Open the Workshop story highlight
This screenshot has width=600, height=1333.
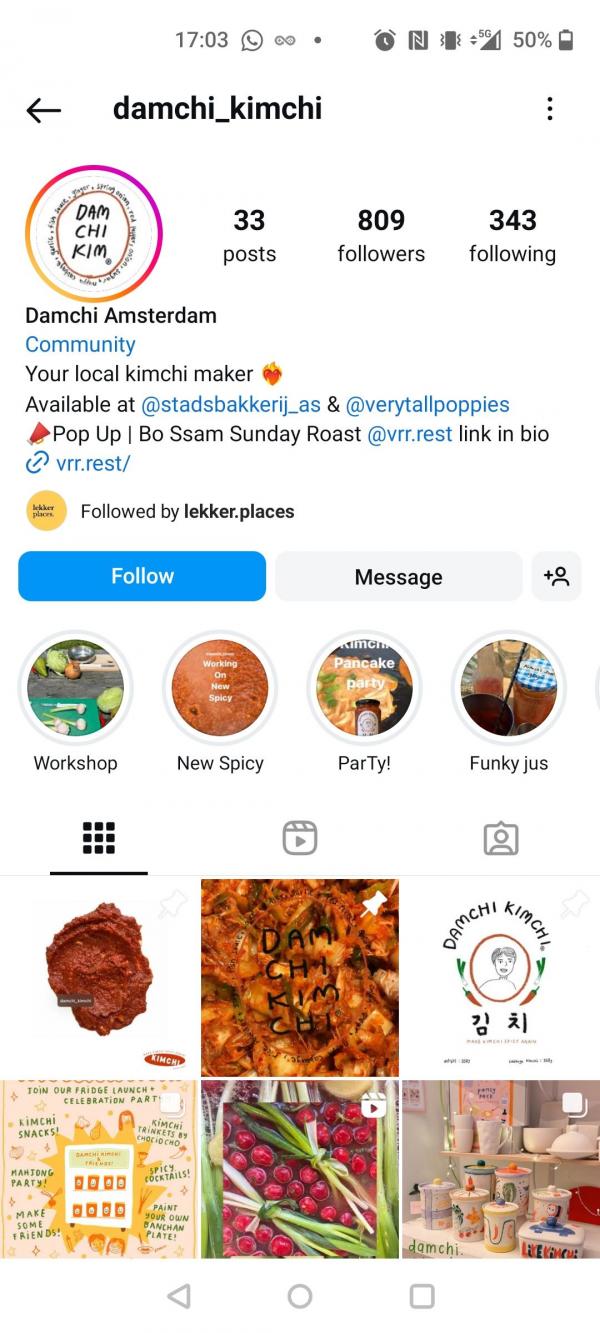coord(75,688)
